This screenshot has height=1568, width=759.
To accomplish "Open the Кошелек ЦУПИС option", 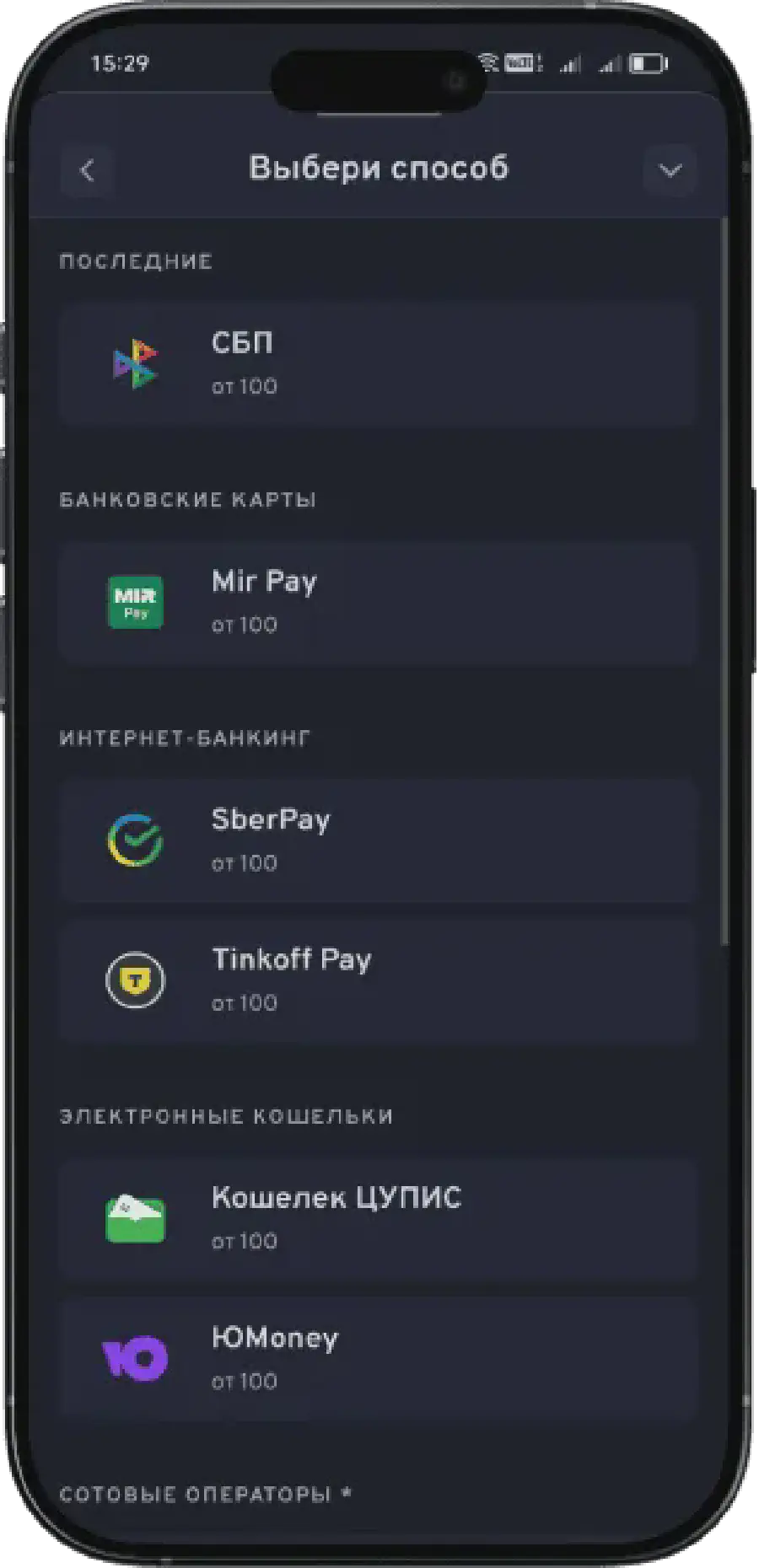I will click(x=377, y=1219).
